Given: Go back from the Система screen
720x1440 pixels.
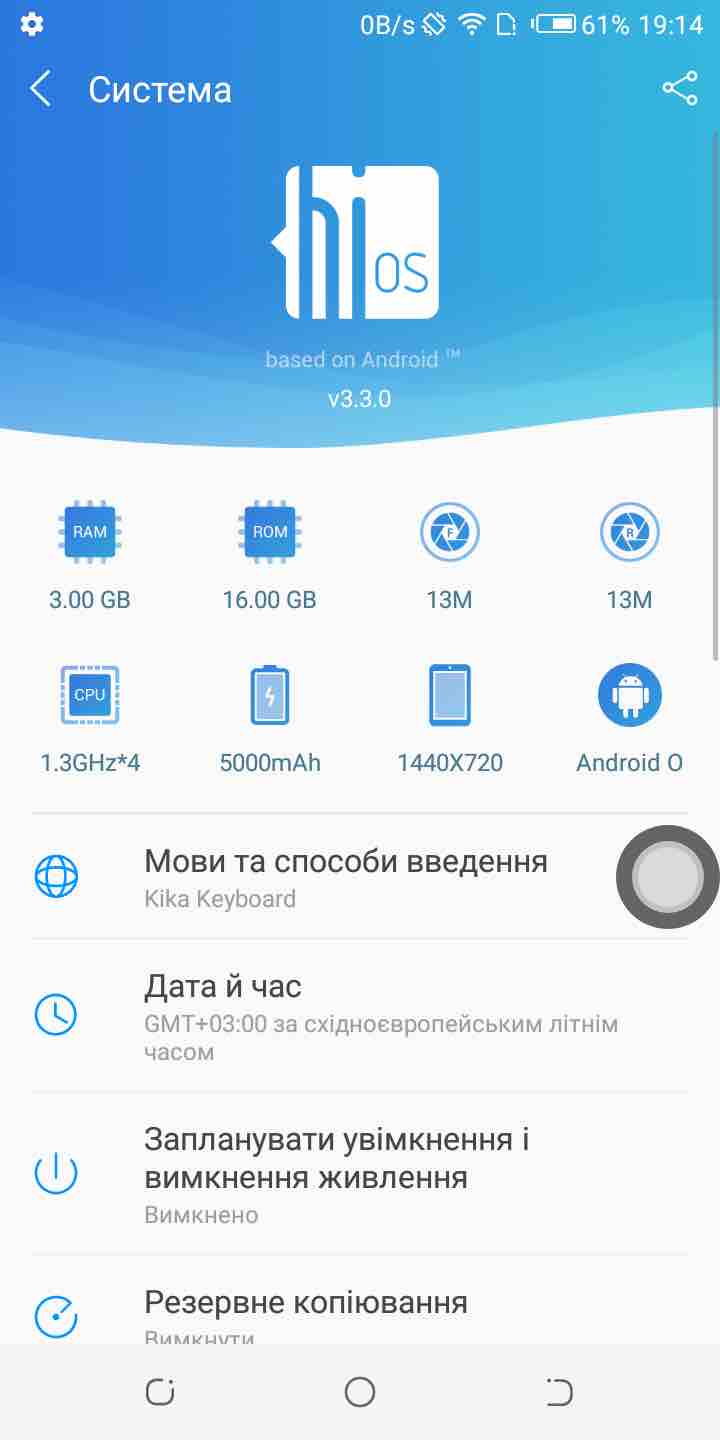Looking at the screenshot, I should (40, 89).
